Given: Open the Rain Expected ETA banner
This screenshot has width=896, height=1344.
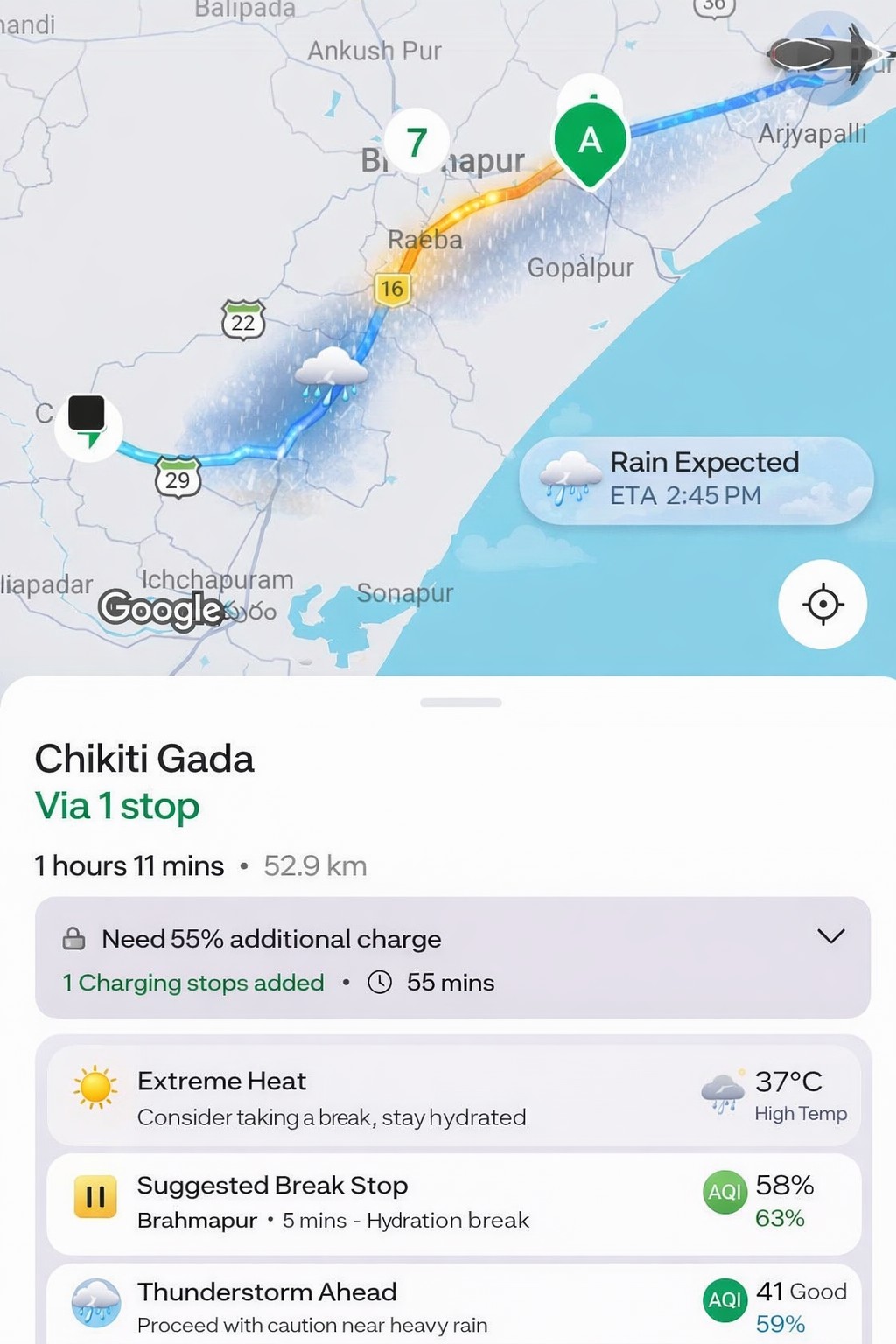Looking at the screenshot, I should [x=696, y=479].
